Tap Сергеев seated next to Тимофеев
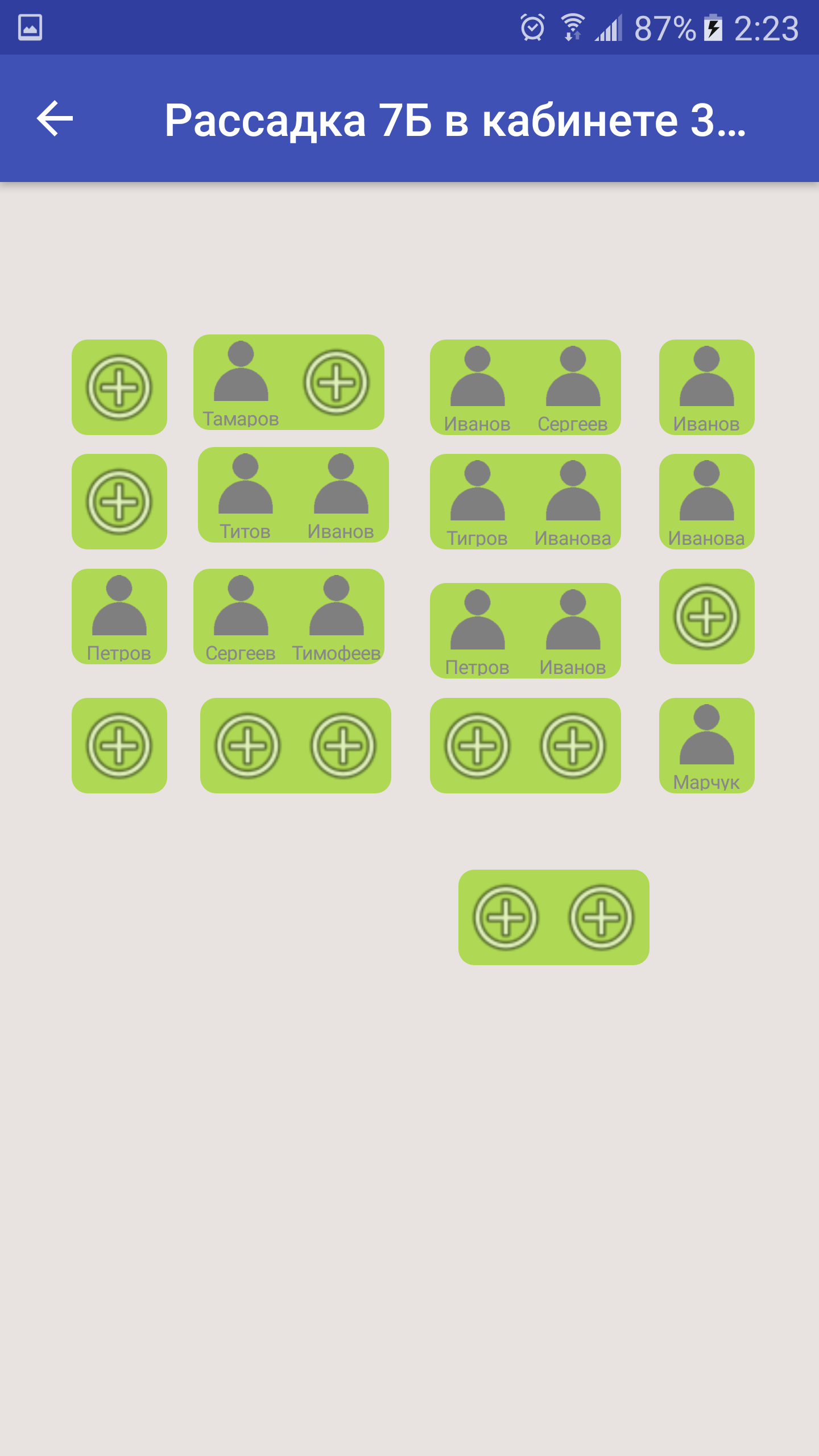This screenshot has width=819, height=1456. [x=241, y=617]
